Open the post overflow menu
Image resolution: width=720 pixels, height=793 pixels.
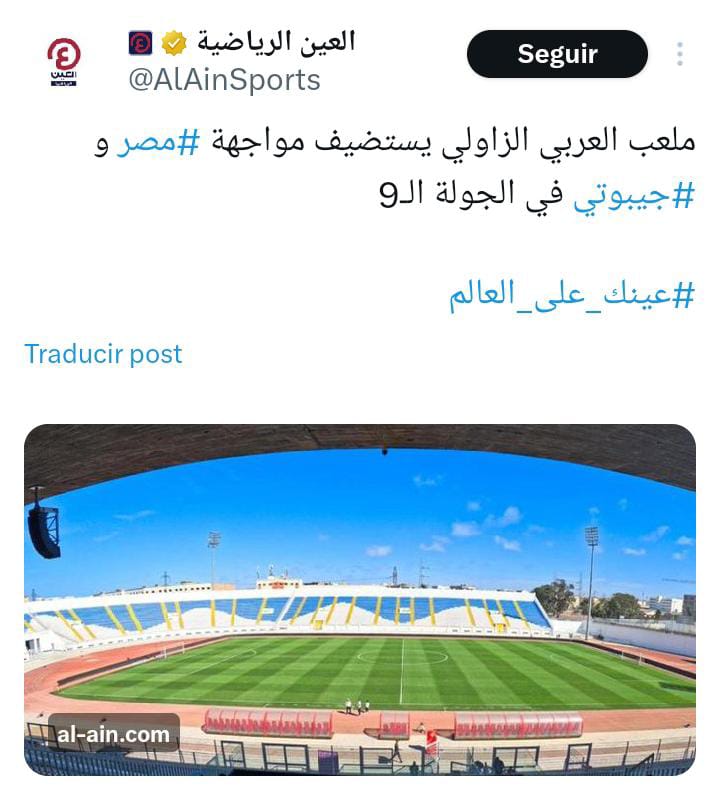tap(680, 54)
